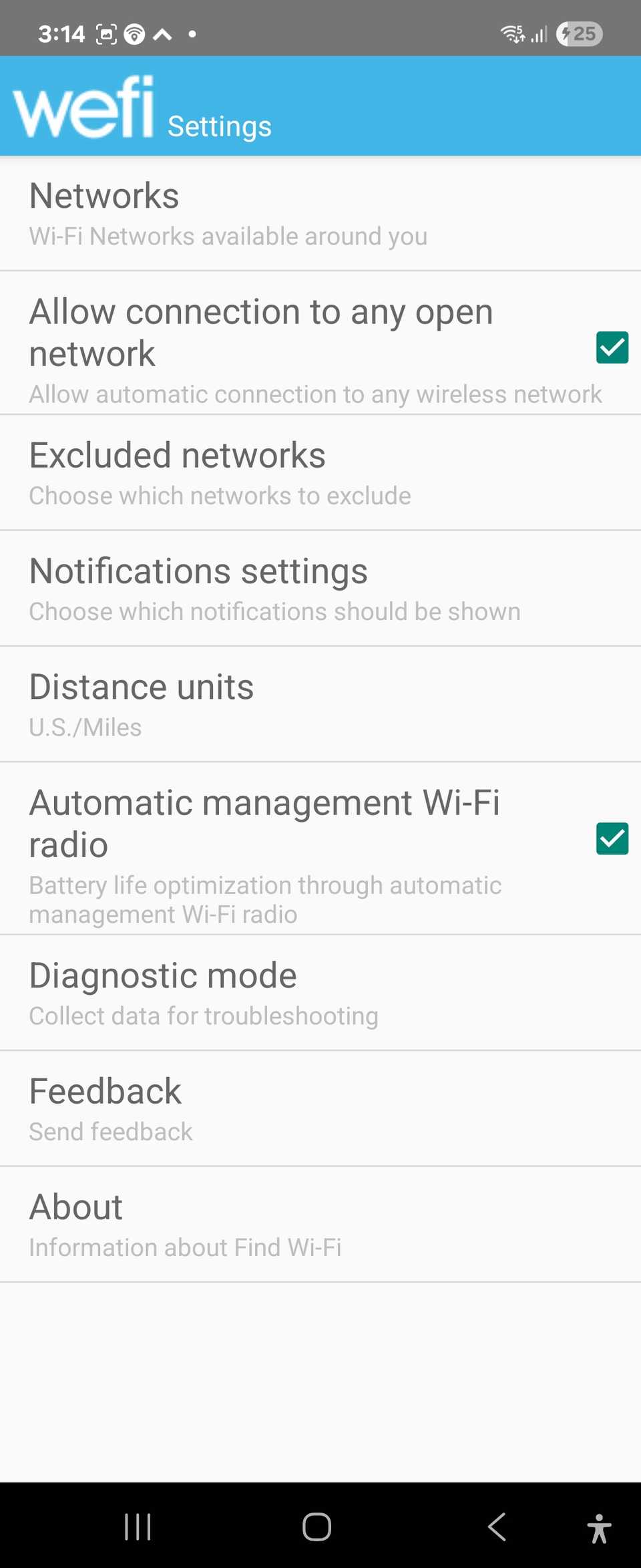The width and height of the screenshot is (641, 1568).
Task: Tap the Recent apps navigation button
Action: coord(137,1527)
